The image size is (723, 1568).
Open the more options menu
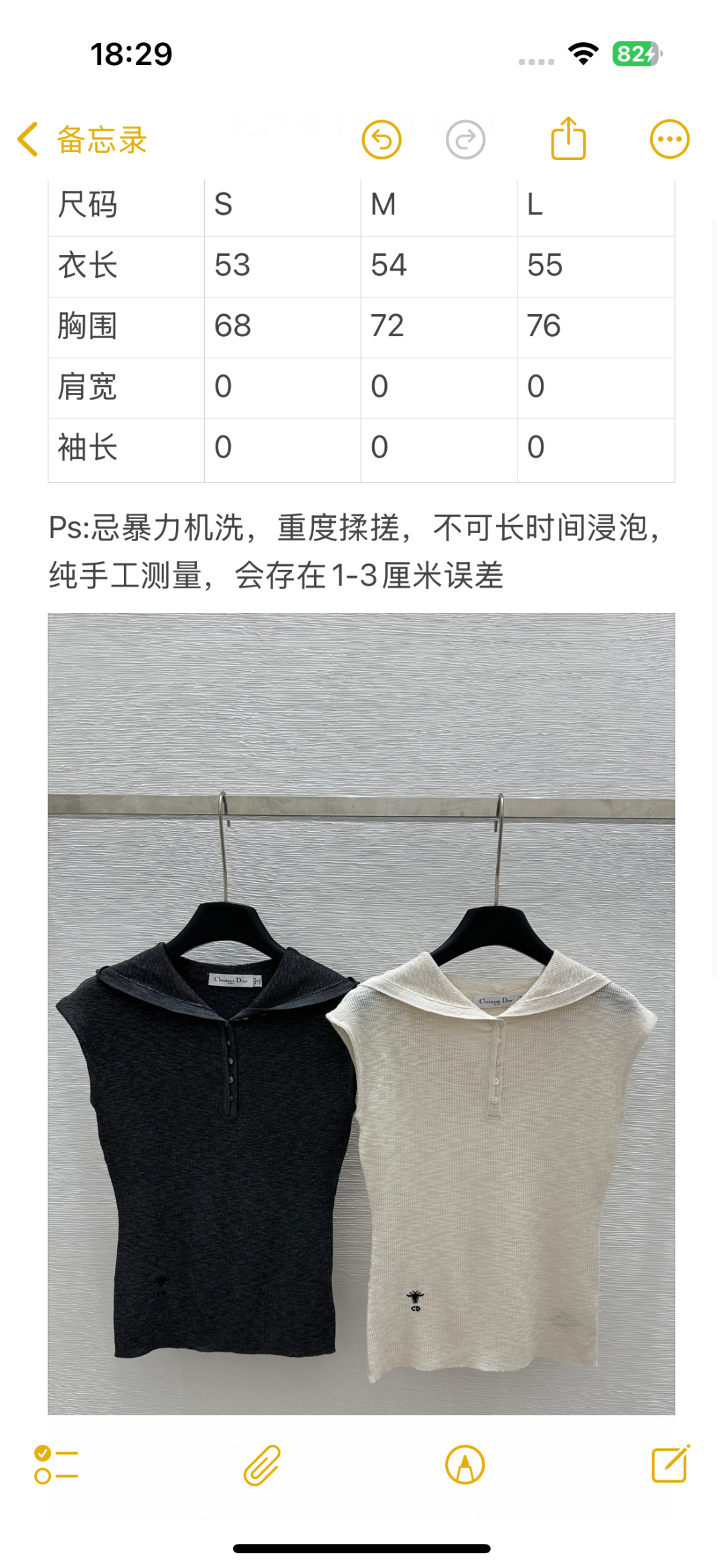669,139
